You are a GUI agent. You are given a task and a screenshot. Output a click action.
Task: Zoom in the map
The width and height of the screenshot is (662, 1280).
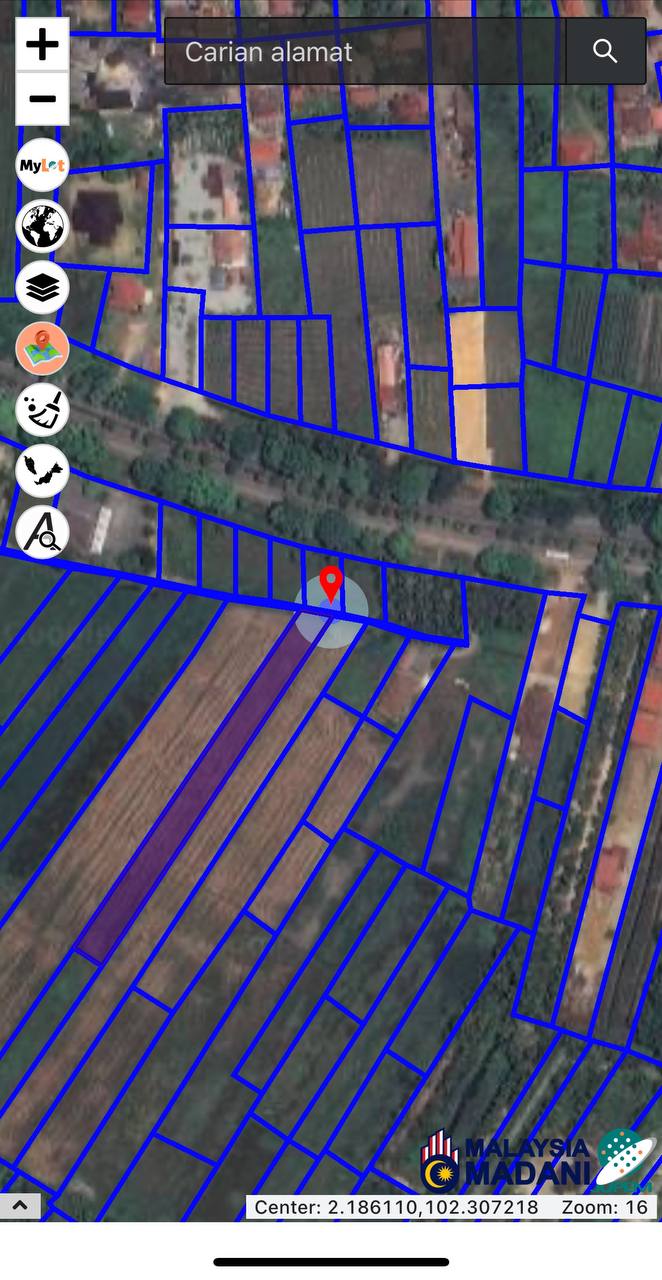point(42,45)
